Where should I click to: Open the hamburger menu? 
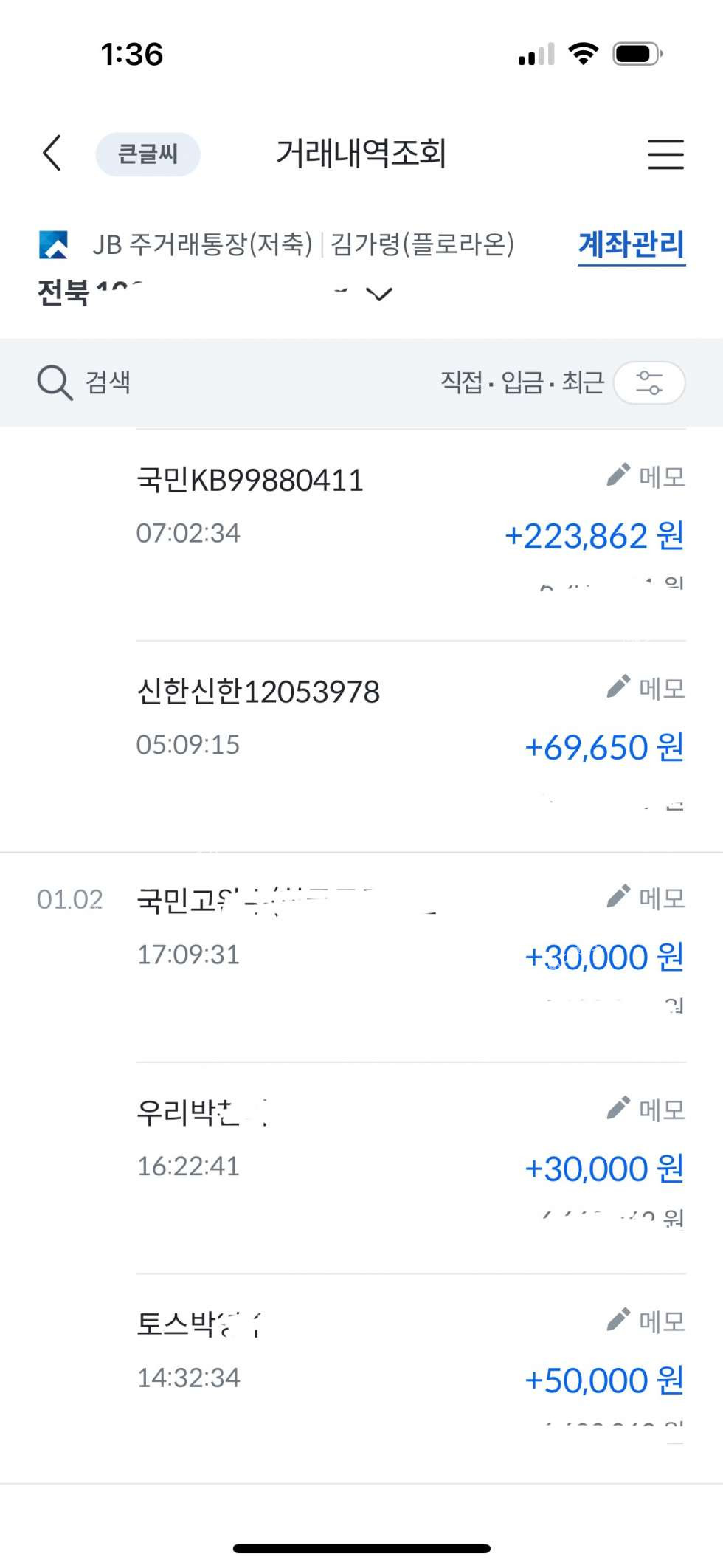pos(665,154)
